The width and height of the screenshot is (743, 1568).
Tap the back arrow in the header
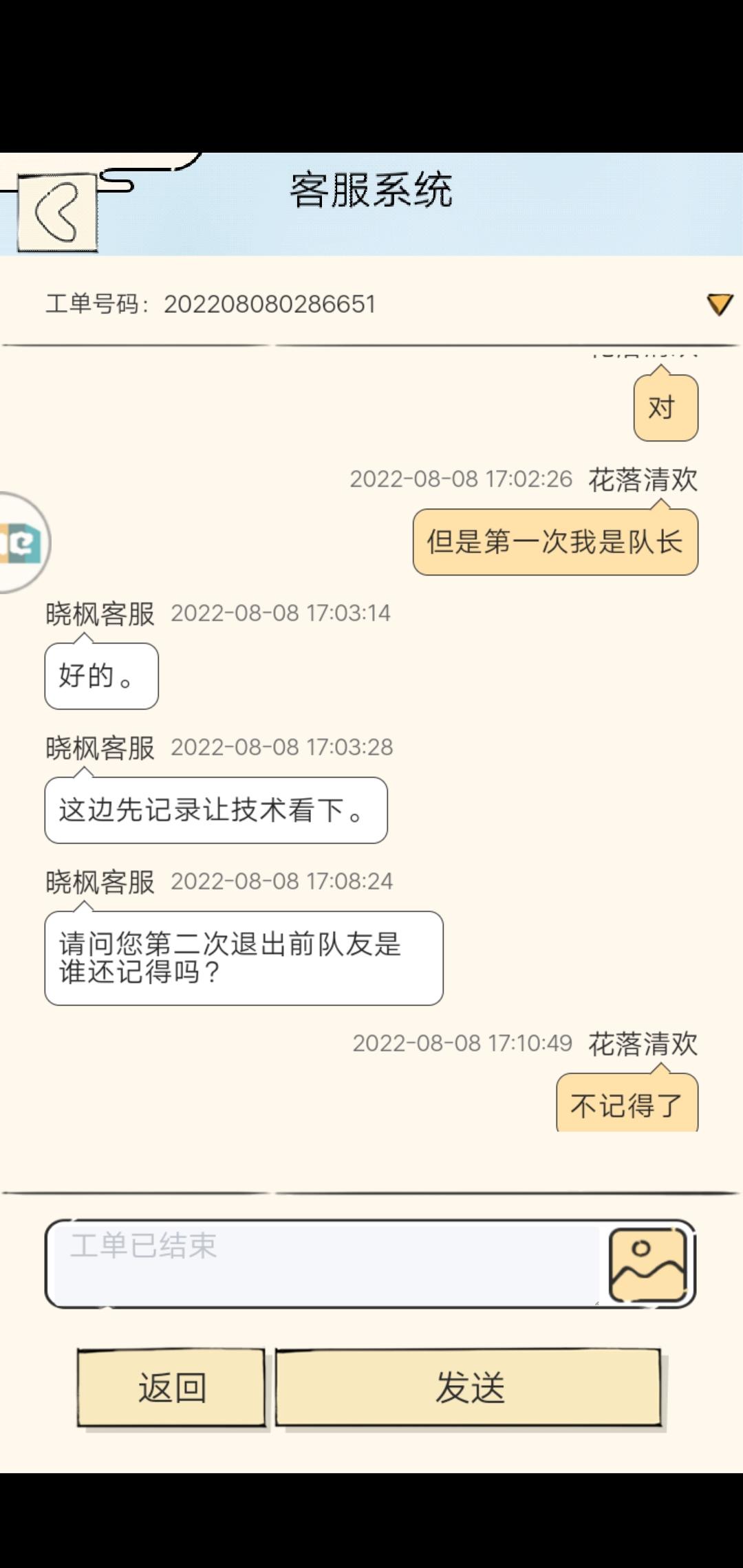[x=57, y=213]
